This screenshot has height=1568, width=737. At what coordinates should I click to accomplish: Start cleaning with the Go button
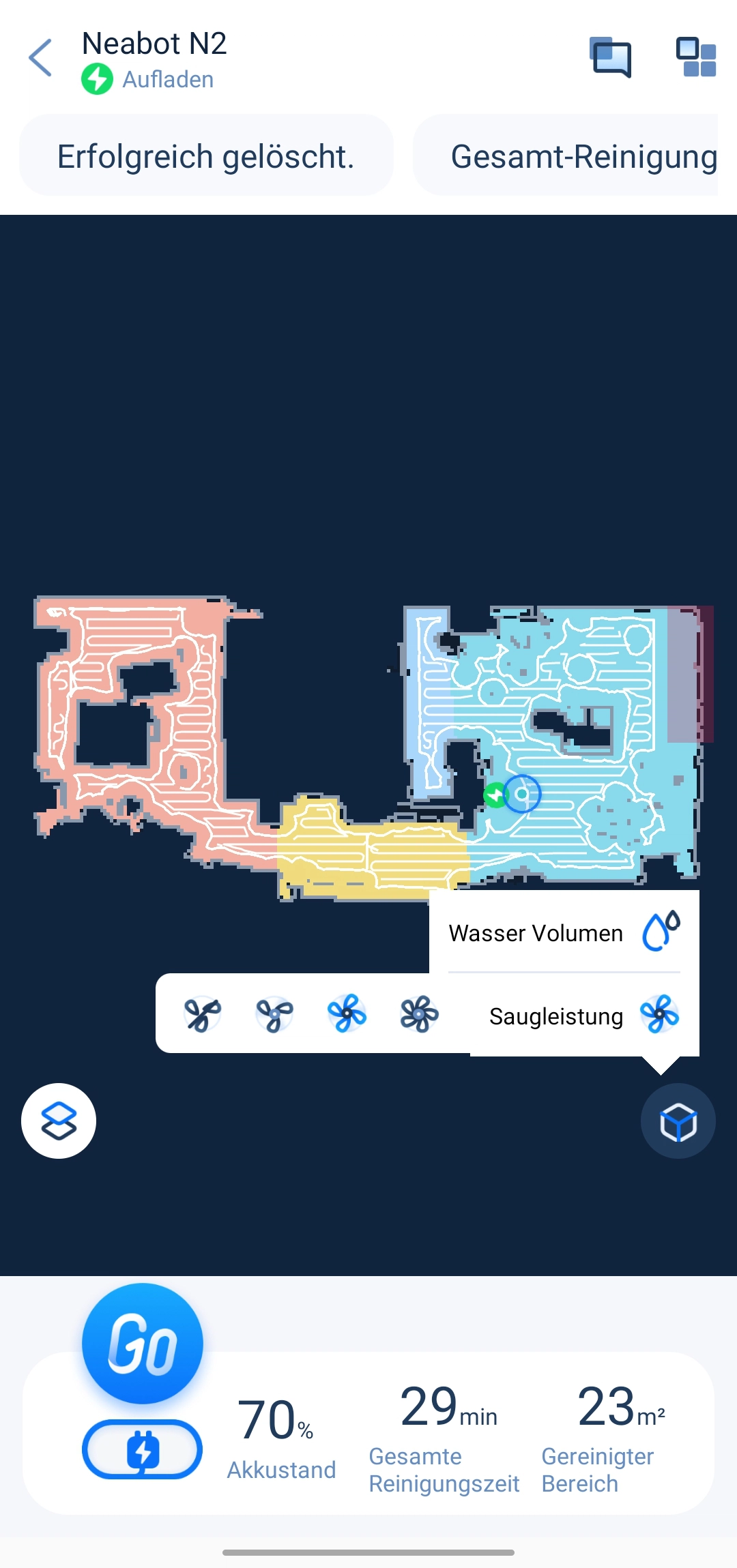click(143, 1343)
